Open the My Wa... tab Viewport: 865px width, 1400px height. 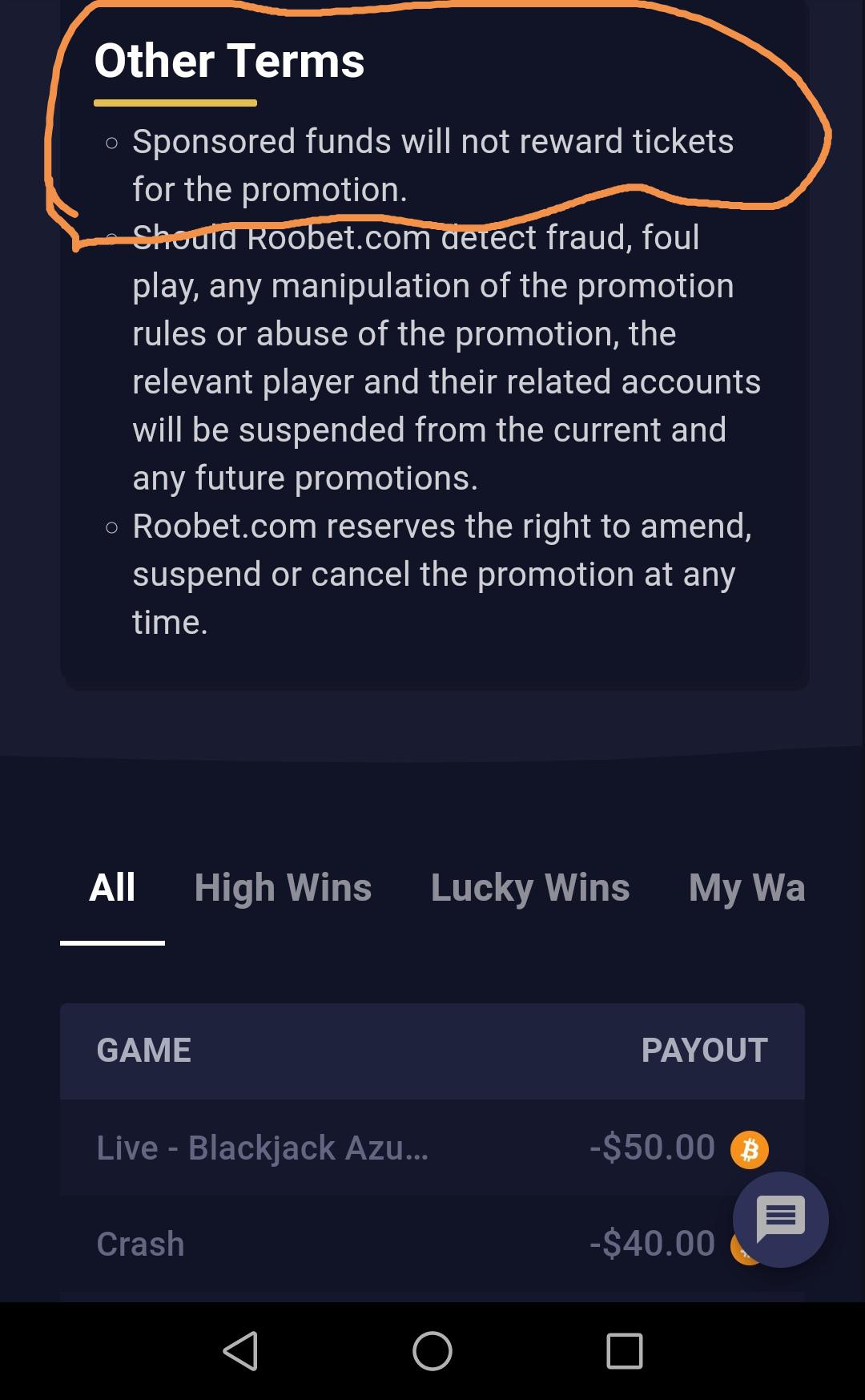click(x=746, y=888)
